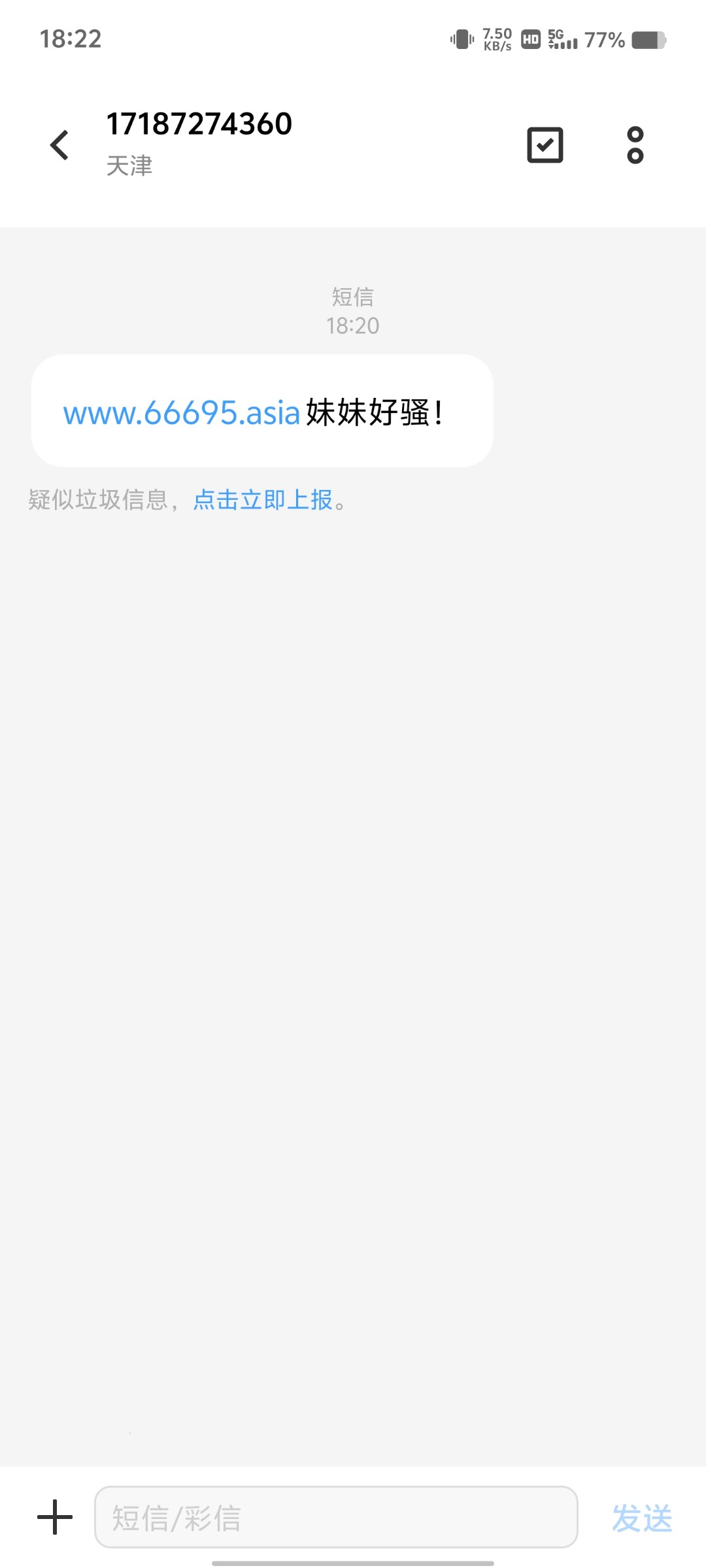Tap the vibrate mode status icon
Viewport: 706px width, 1568px height.
(x=462, y=40)
